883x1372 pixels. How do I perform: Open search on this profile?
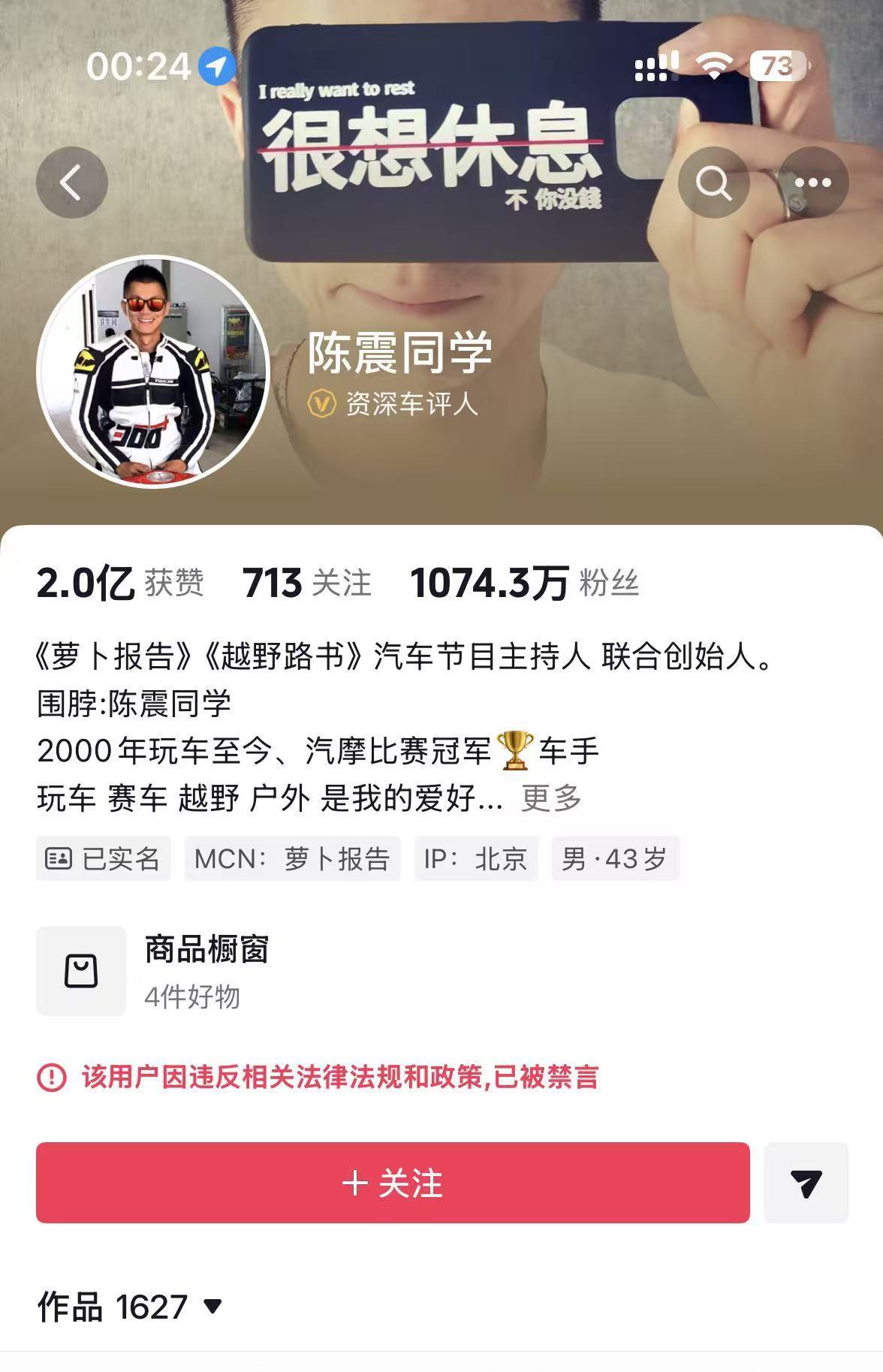[x=713, y=182]
